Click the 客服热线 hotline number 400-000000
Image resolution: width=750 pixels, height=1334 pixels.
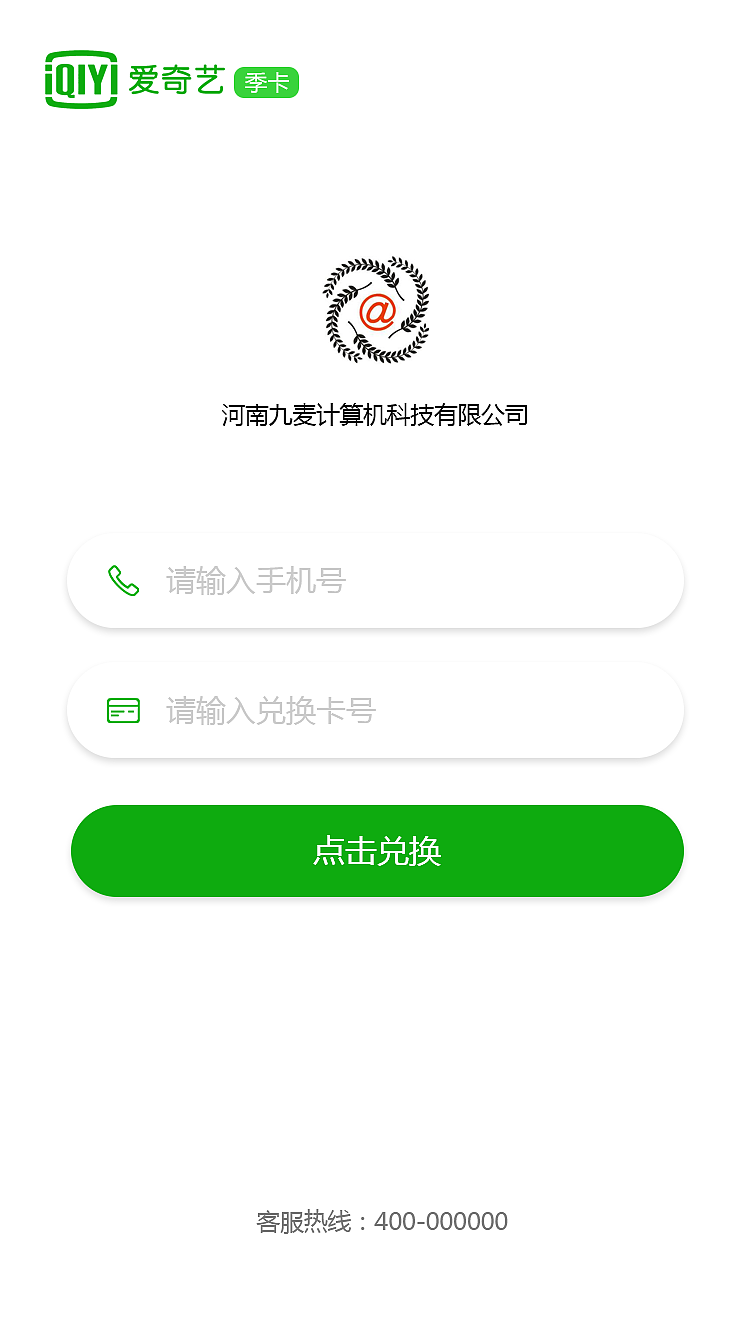[438, 1221]
